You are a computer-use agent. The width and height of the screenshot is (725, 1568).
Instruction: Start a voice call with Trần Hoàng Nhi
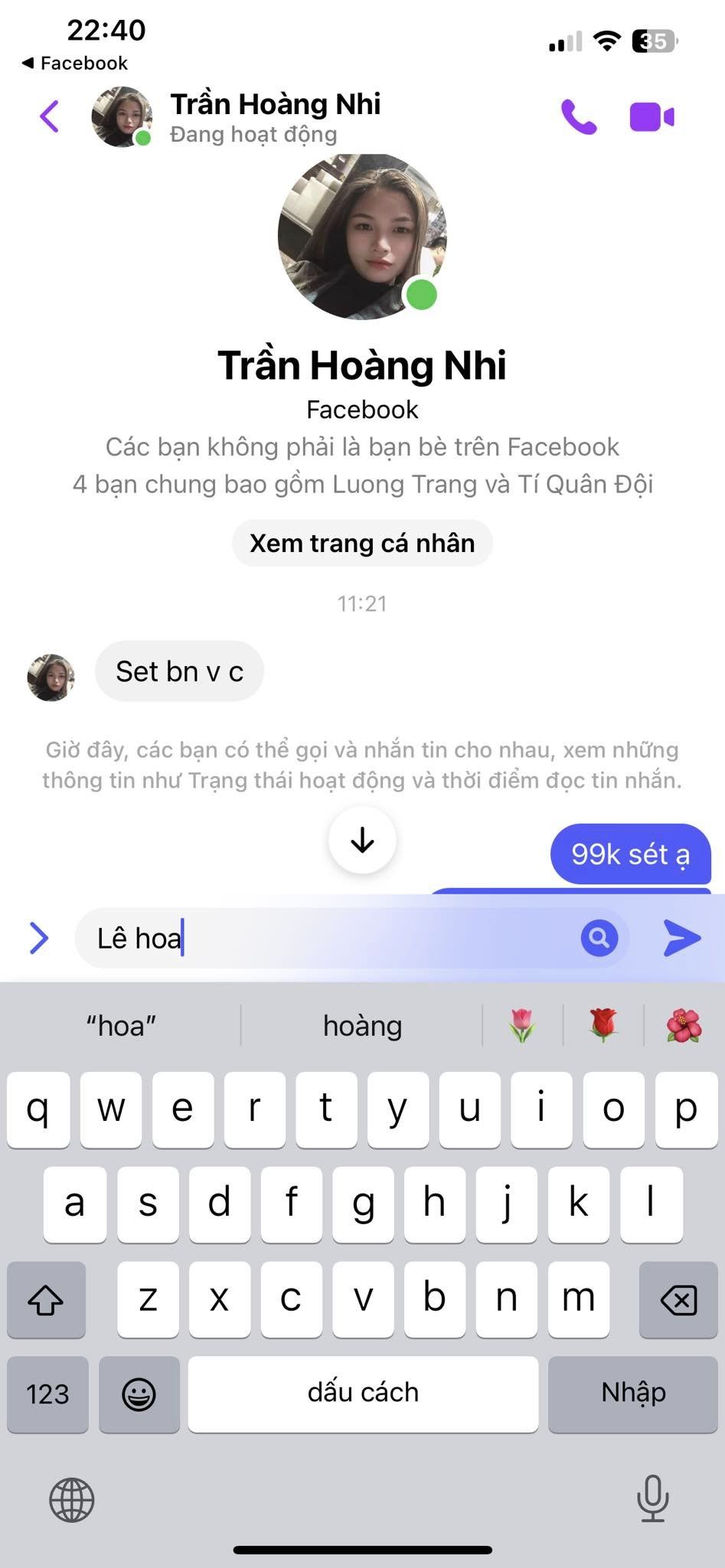coord(579,117)
